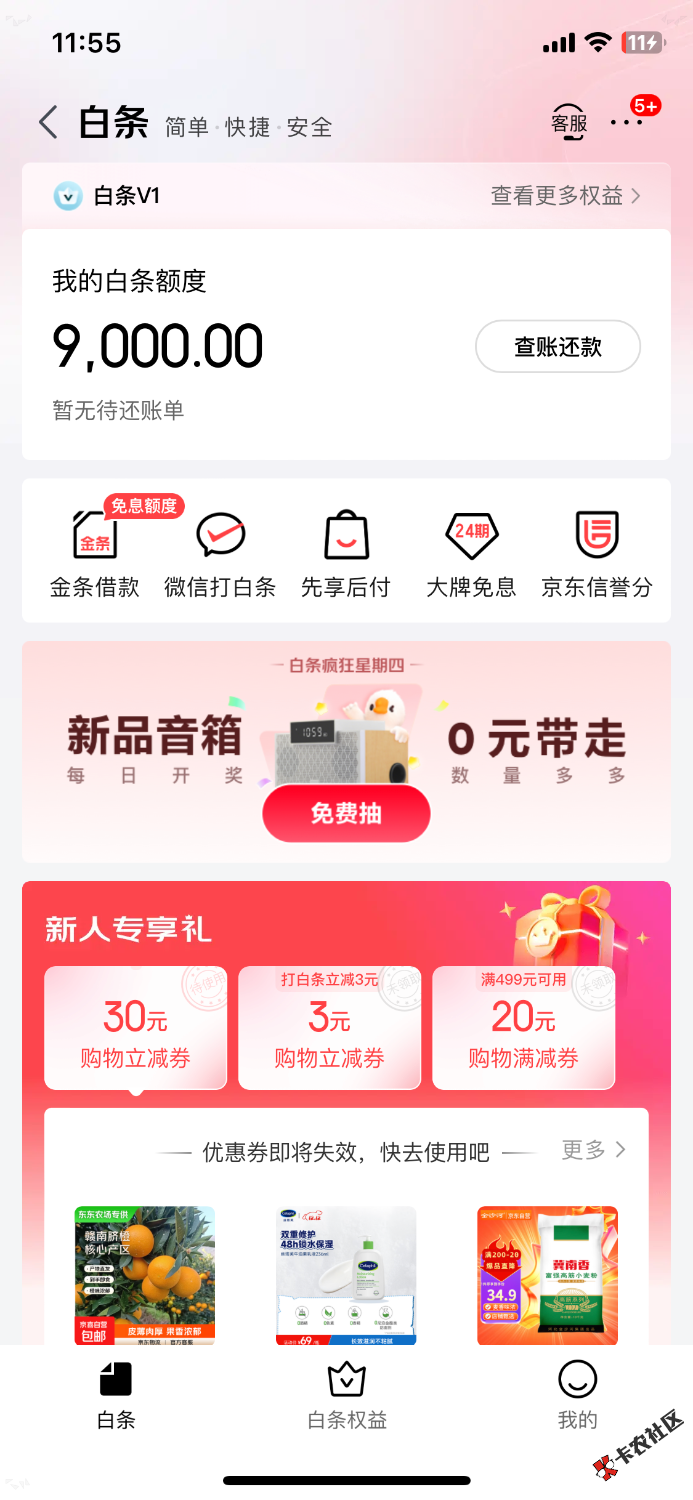Screen dimensions: 693x1500
Task: Tap the 查账还款 button
Action: coord(557,347)
